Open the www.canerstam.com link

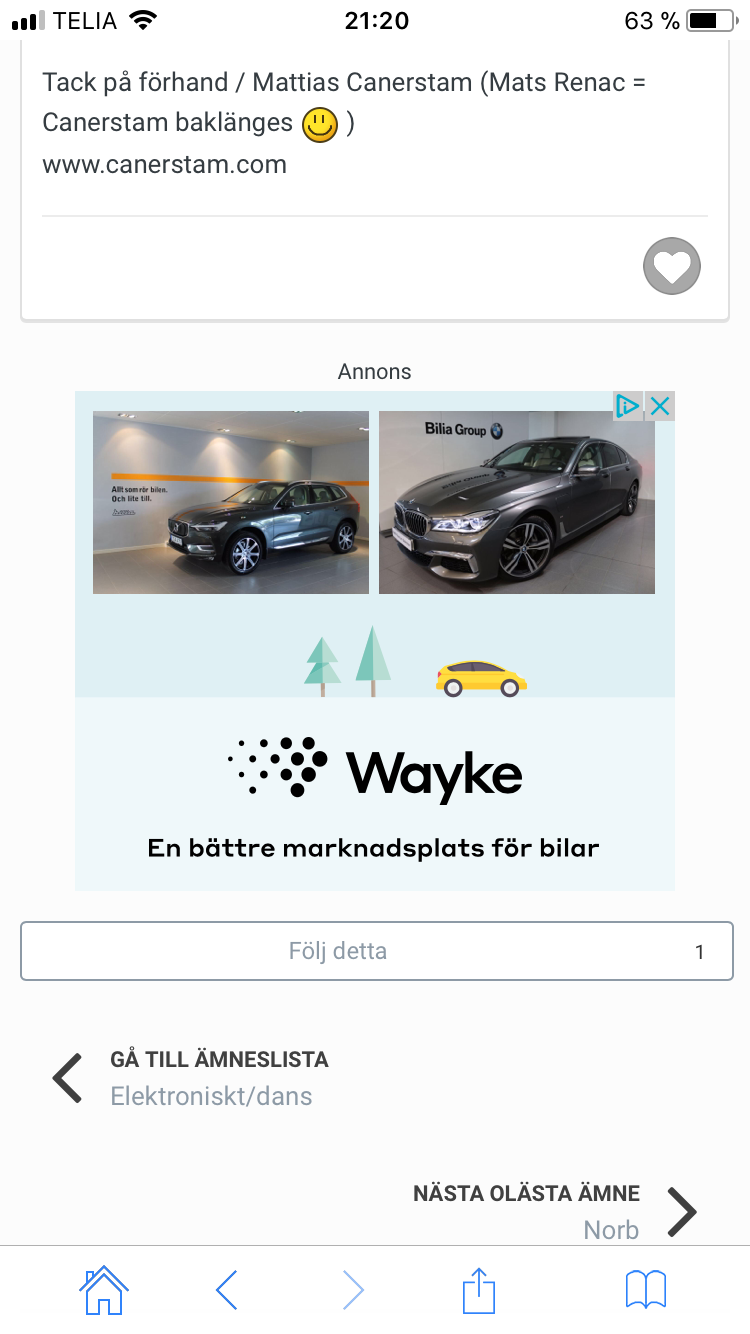[165, 164]
